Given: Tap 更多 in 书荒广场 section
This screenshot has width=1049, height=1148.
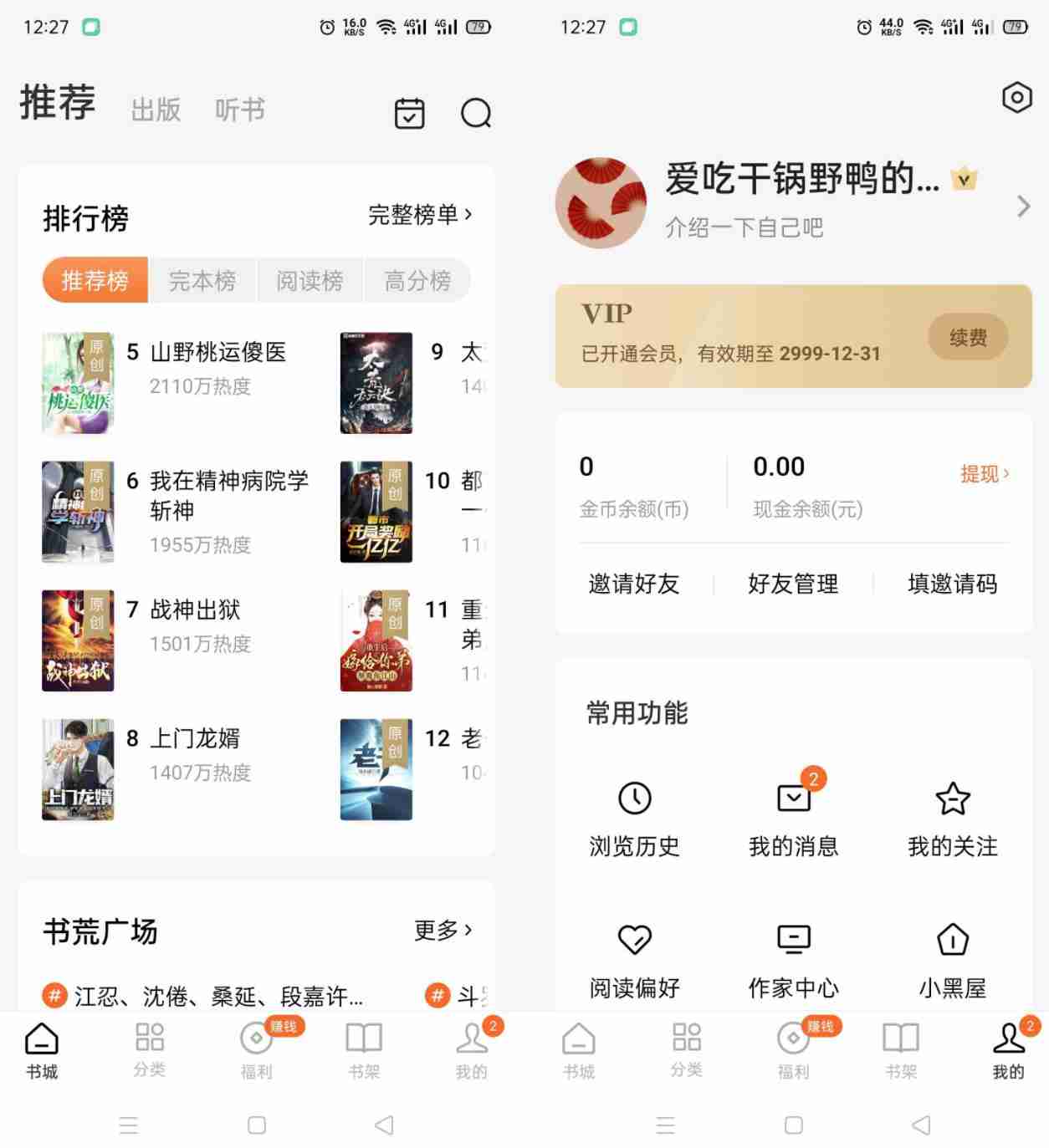Looking at the screenshot, I should click(x=443, y=930).
